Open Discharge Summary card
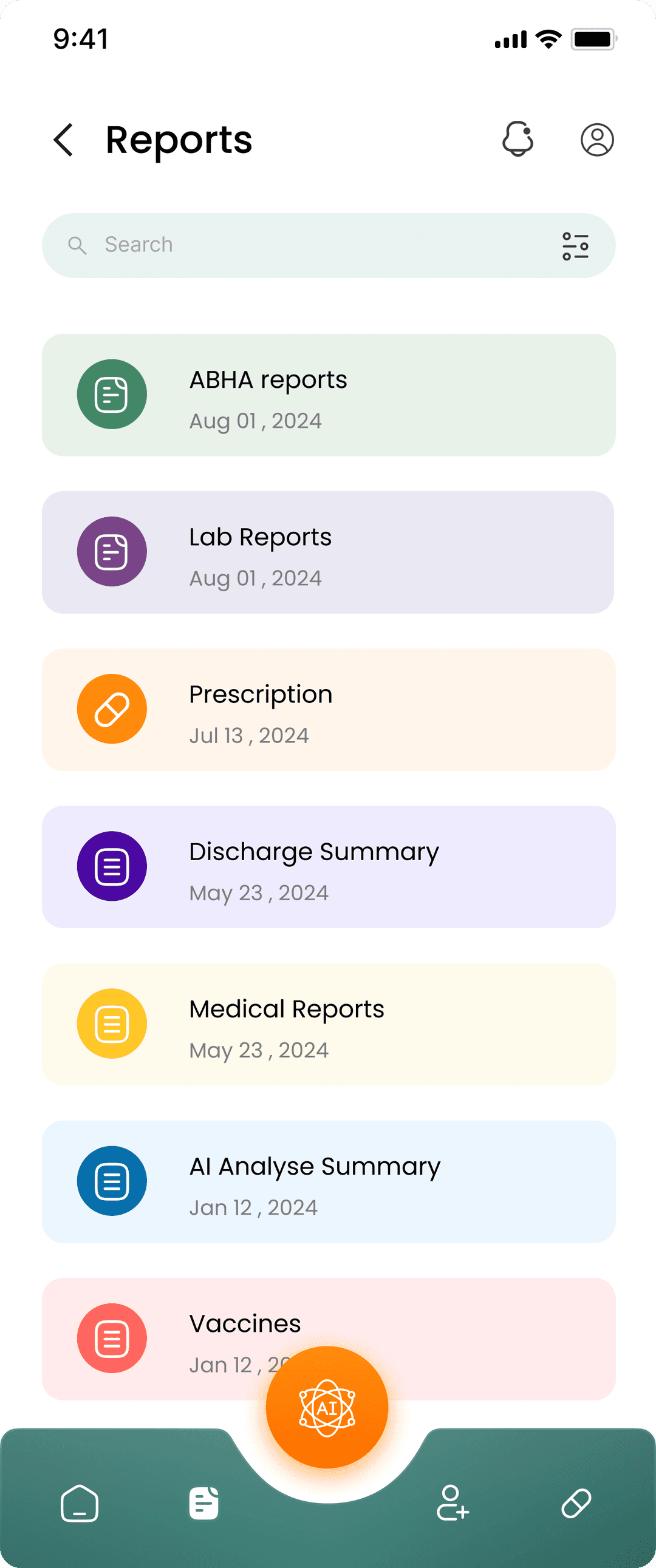Image resolution: width=656 pixels, height=1568 pixels. (x=329, y=867)
